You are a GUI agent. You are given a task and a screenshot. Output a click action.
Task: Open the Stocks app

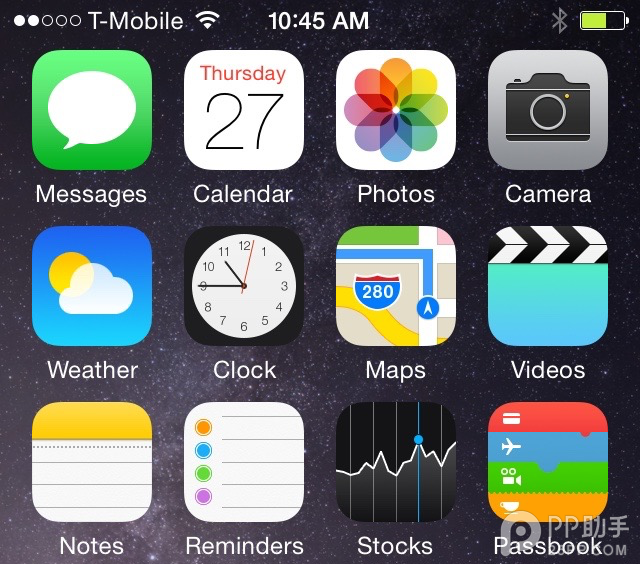(396, 462)
